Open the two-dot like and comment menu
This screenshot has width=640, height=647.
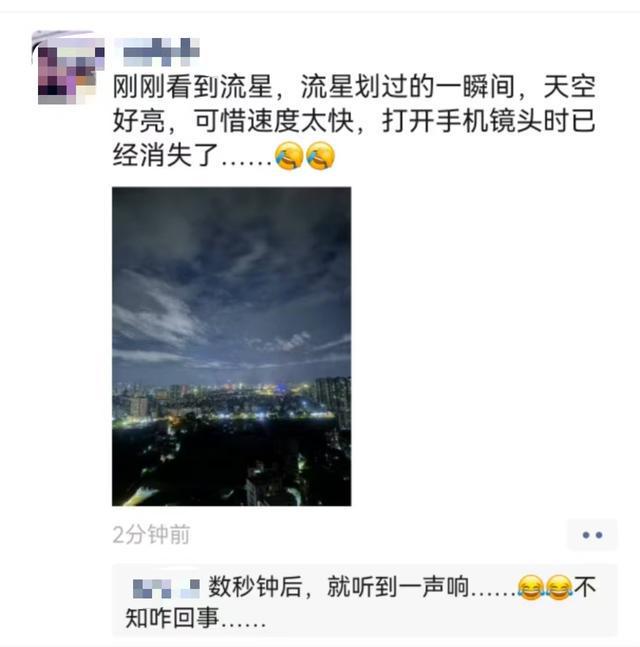[x=592, y=535]
